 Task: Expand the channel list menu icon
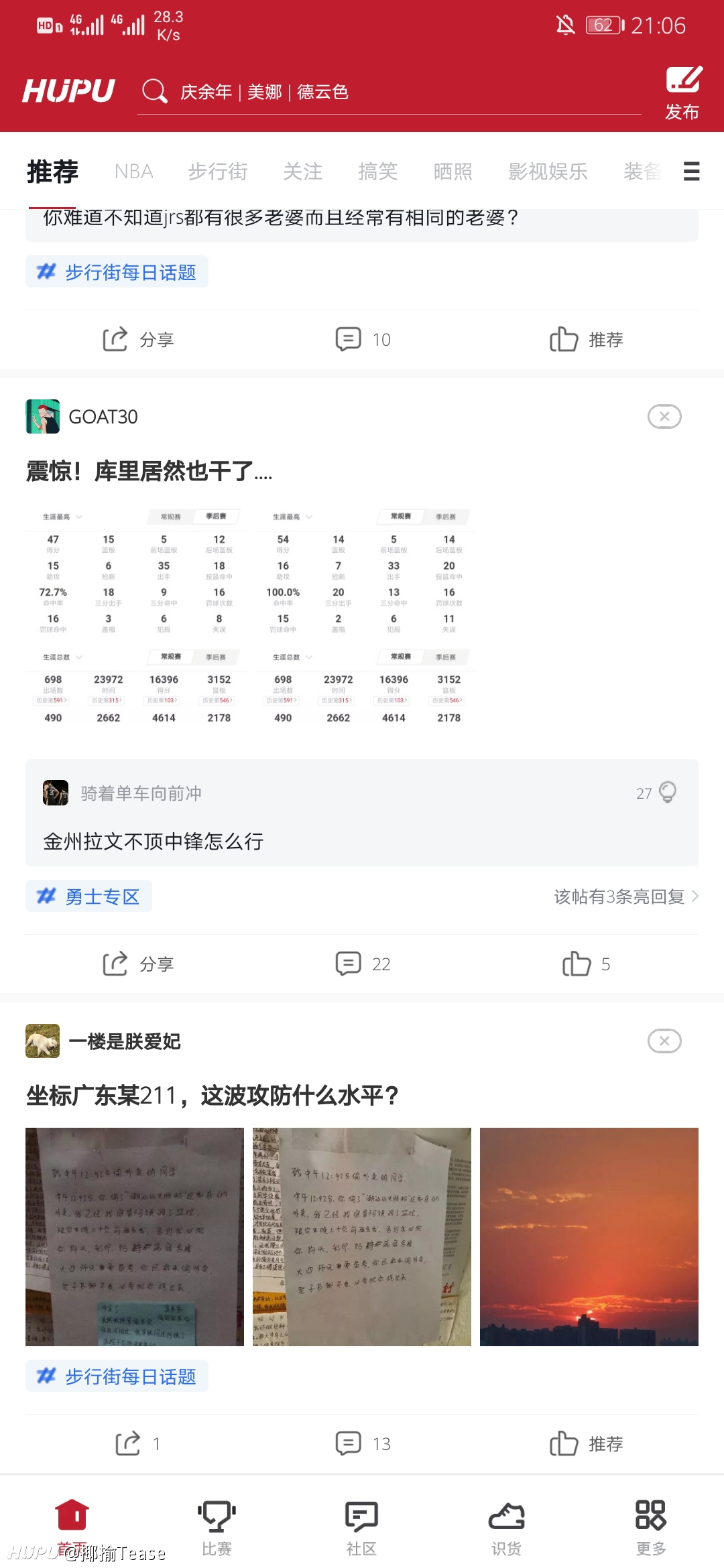(x=692, y=172)
